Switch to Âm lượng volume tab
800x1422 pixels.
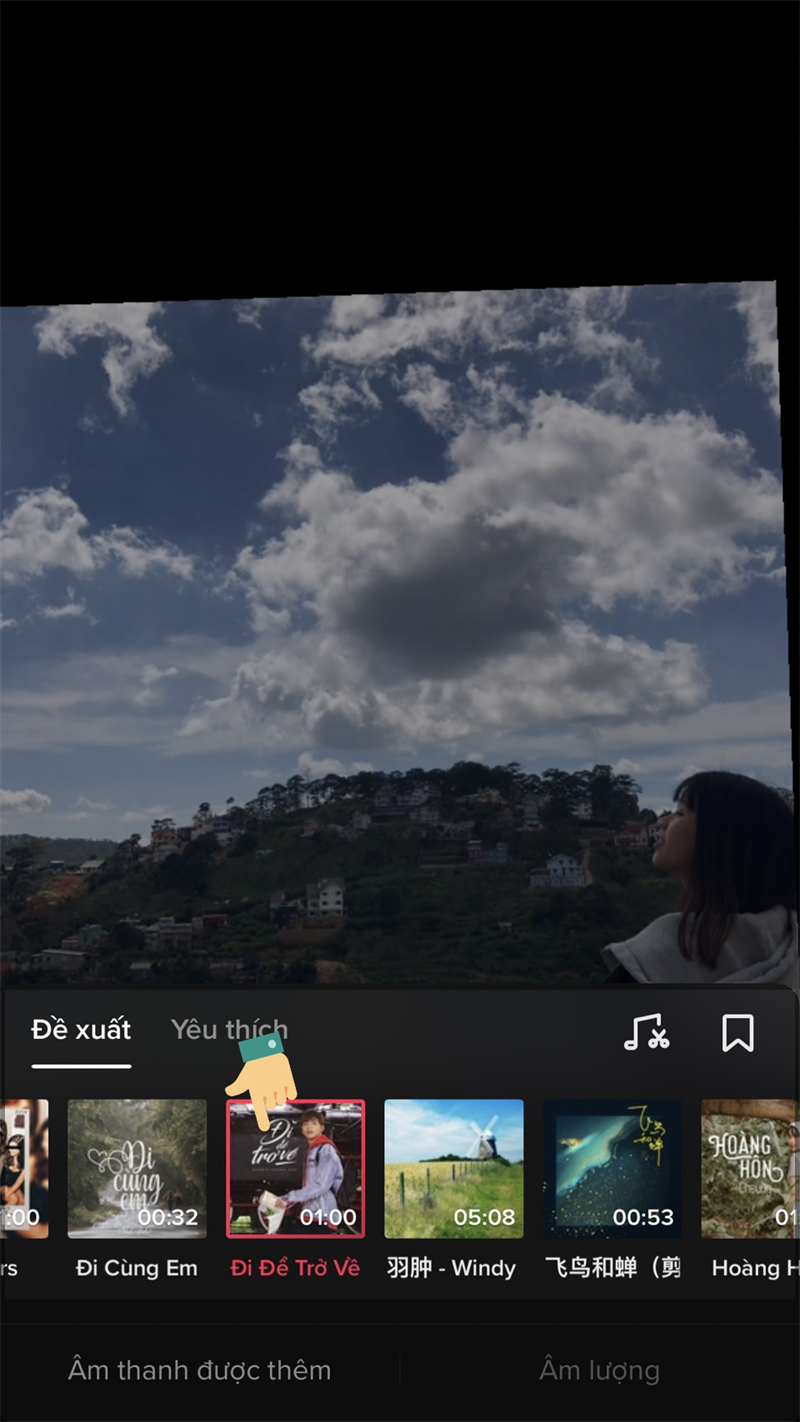[x=599, y=1370]
